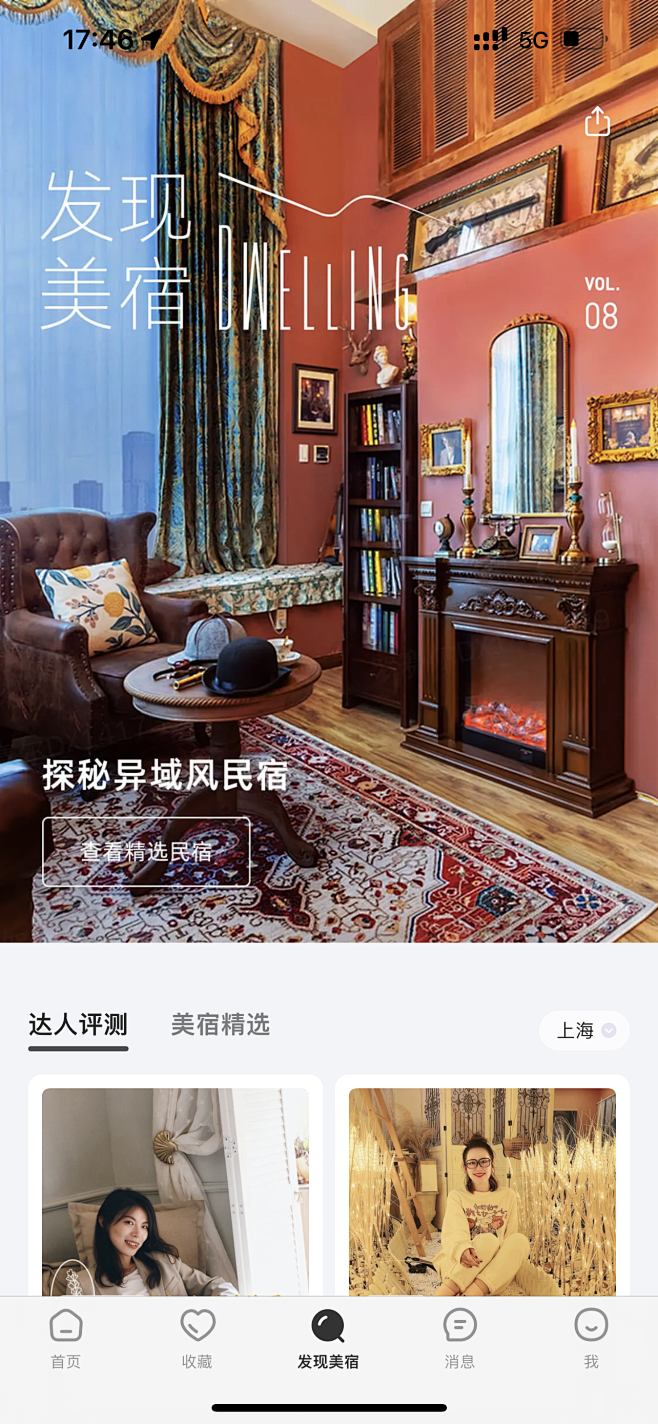Share this 发现美宿 page
This screenshot has height=1424, width=658.
(597, 121)
